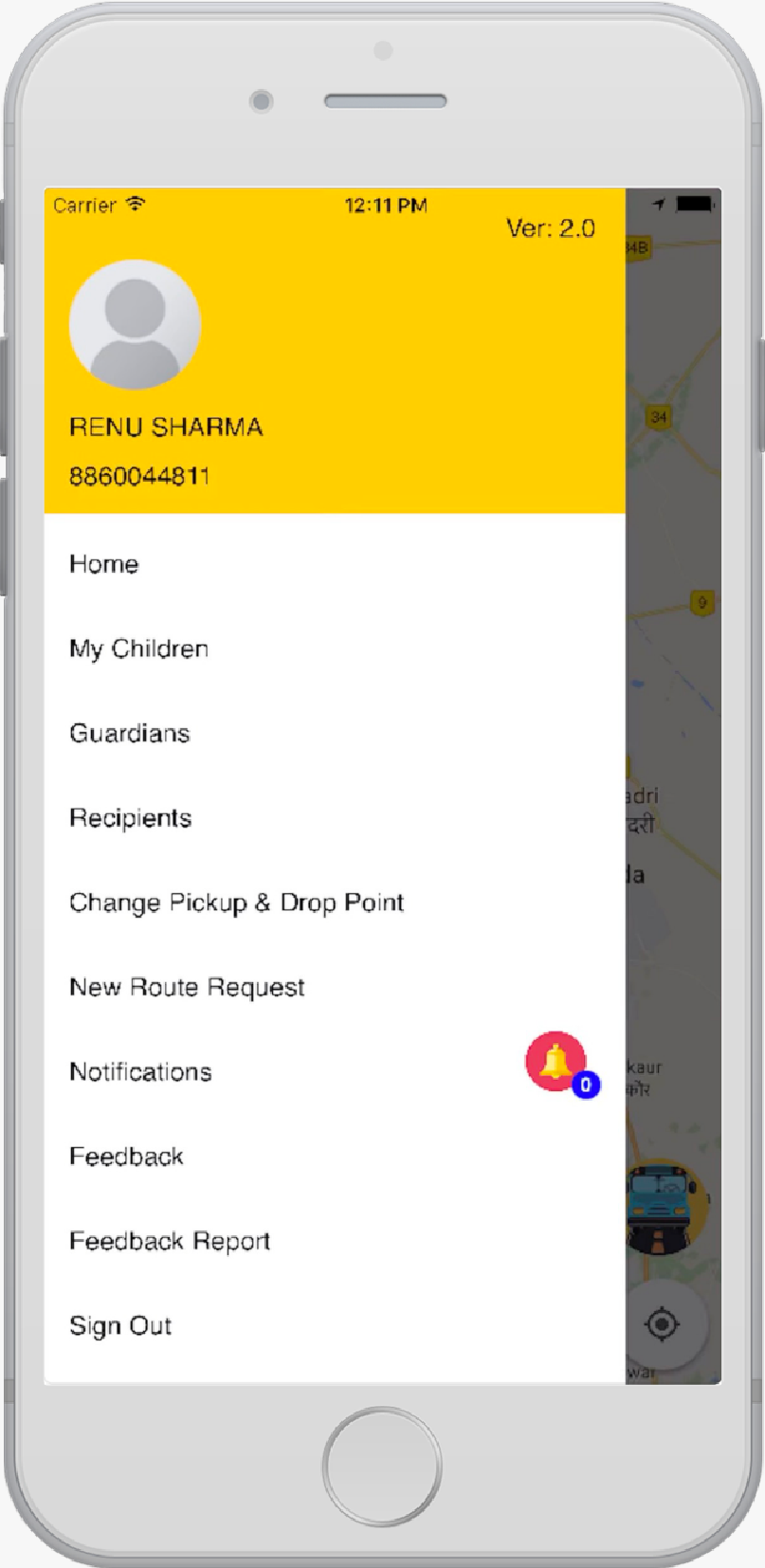
Task: Open Change Pickup & Drop Point
Action: point(236,902)
